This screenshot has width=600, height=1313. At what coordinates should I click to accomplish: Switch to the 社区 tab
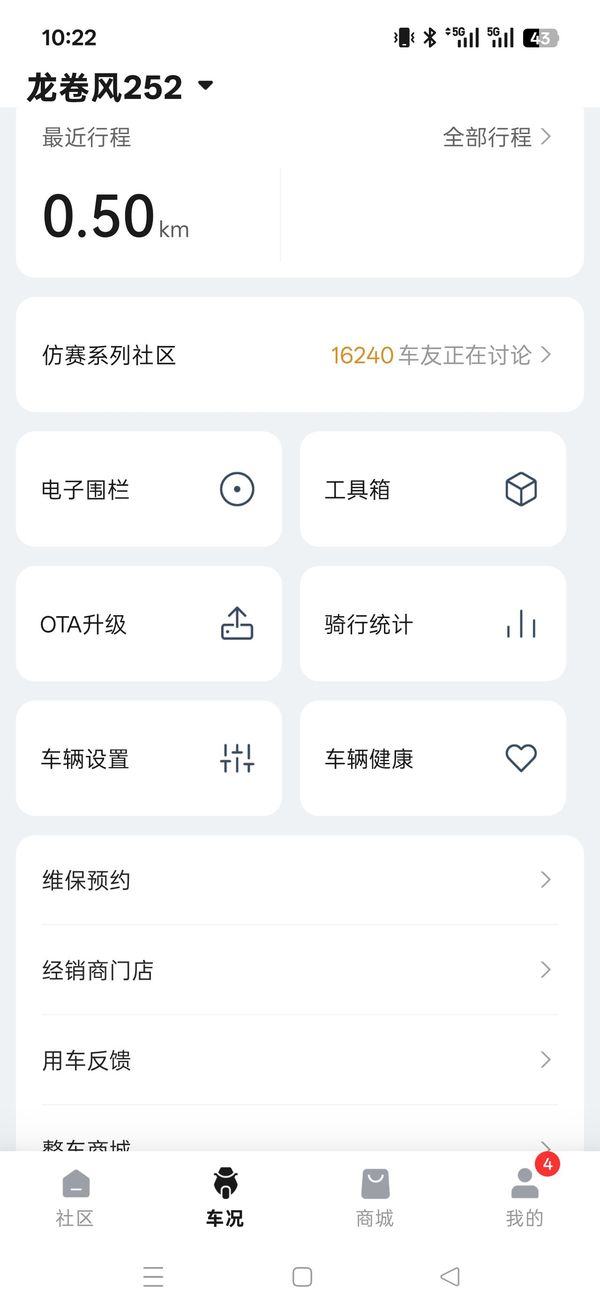(x=75, y=1198)
